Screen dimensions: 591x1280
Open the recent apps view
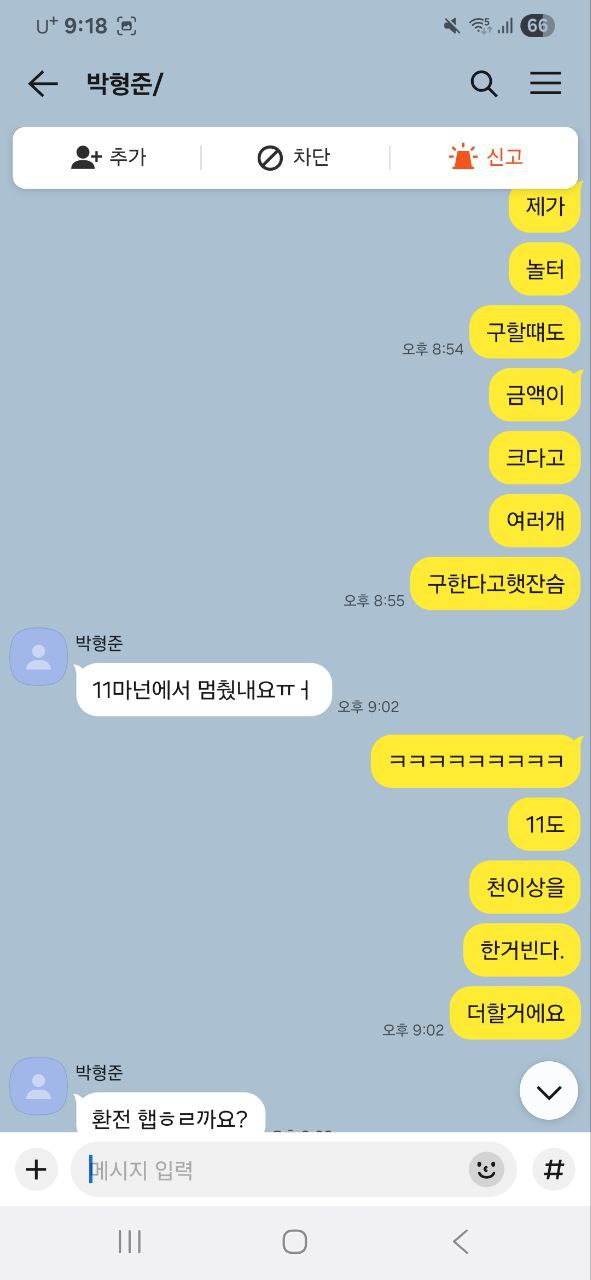click(130, 1242)
